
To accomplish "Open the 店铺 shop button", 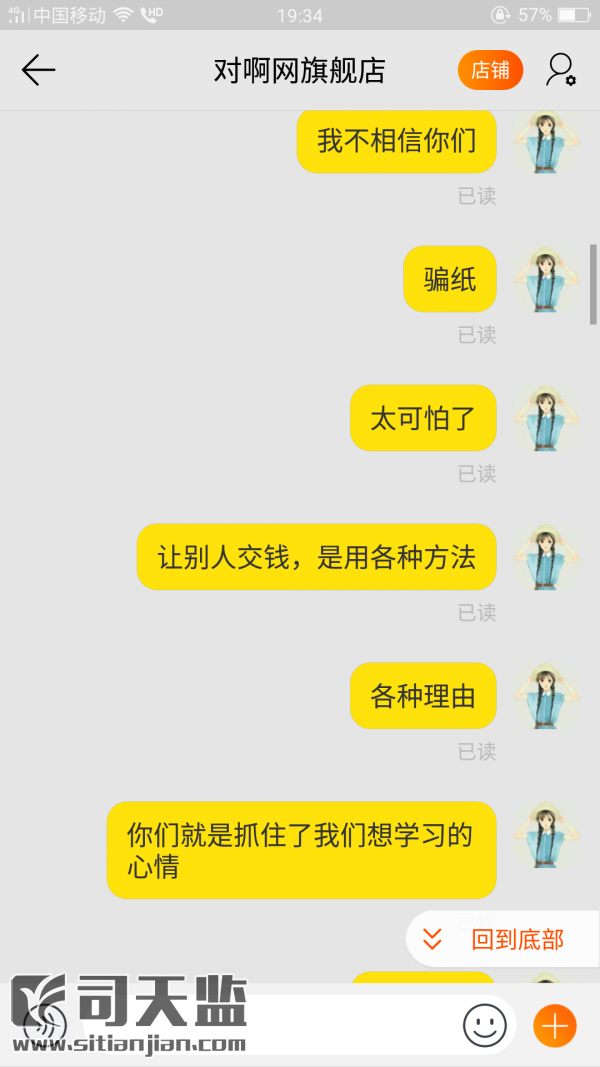I will click(x=490, y=70).
